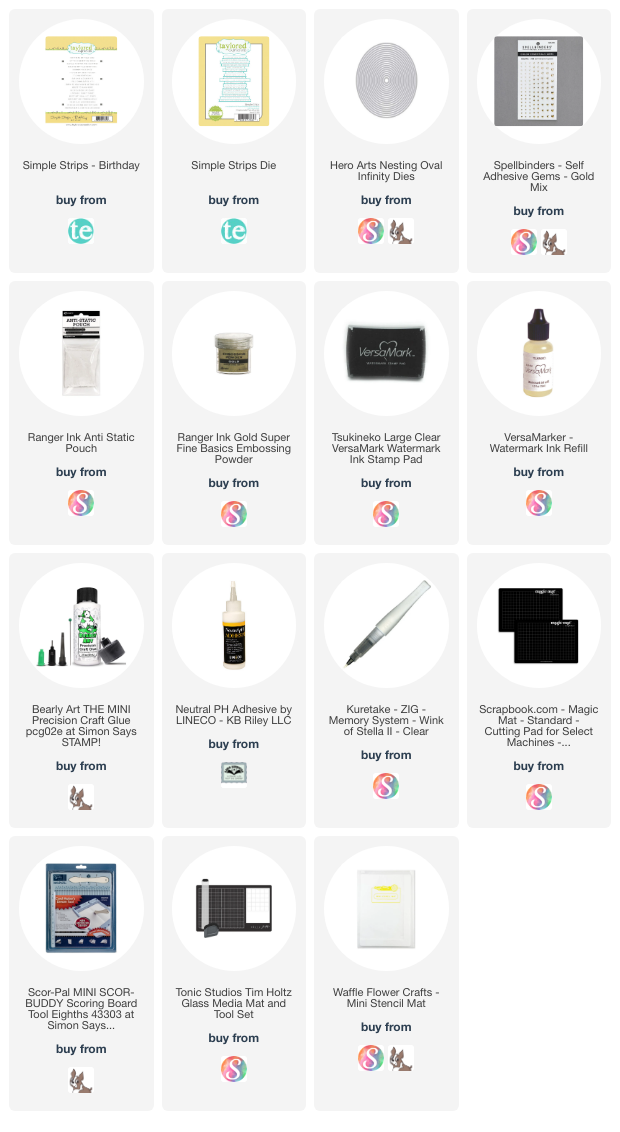The height and width of the screenshot is (1132, 620).
Task: Open the Waffle Flower Mini Stencil Mat image
Action: point(386,909)
